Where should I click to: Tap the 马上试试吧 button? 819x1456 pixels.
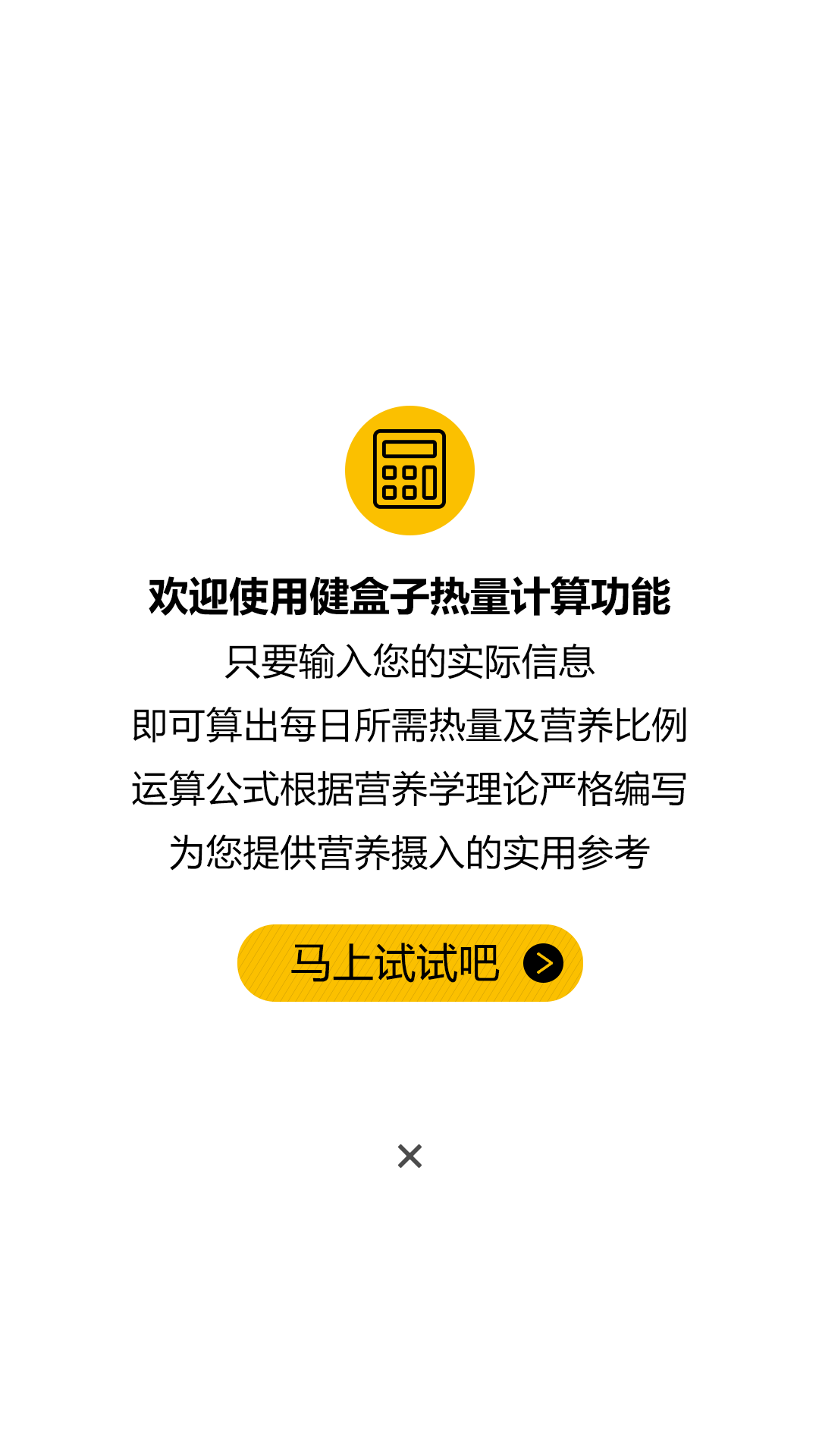pos(409,963)
